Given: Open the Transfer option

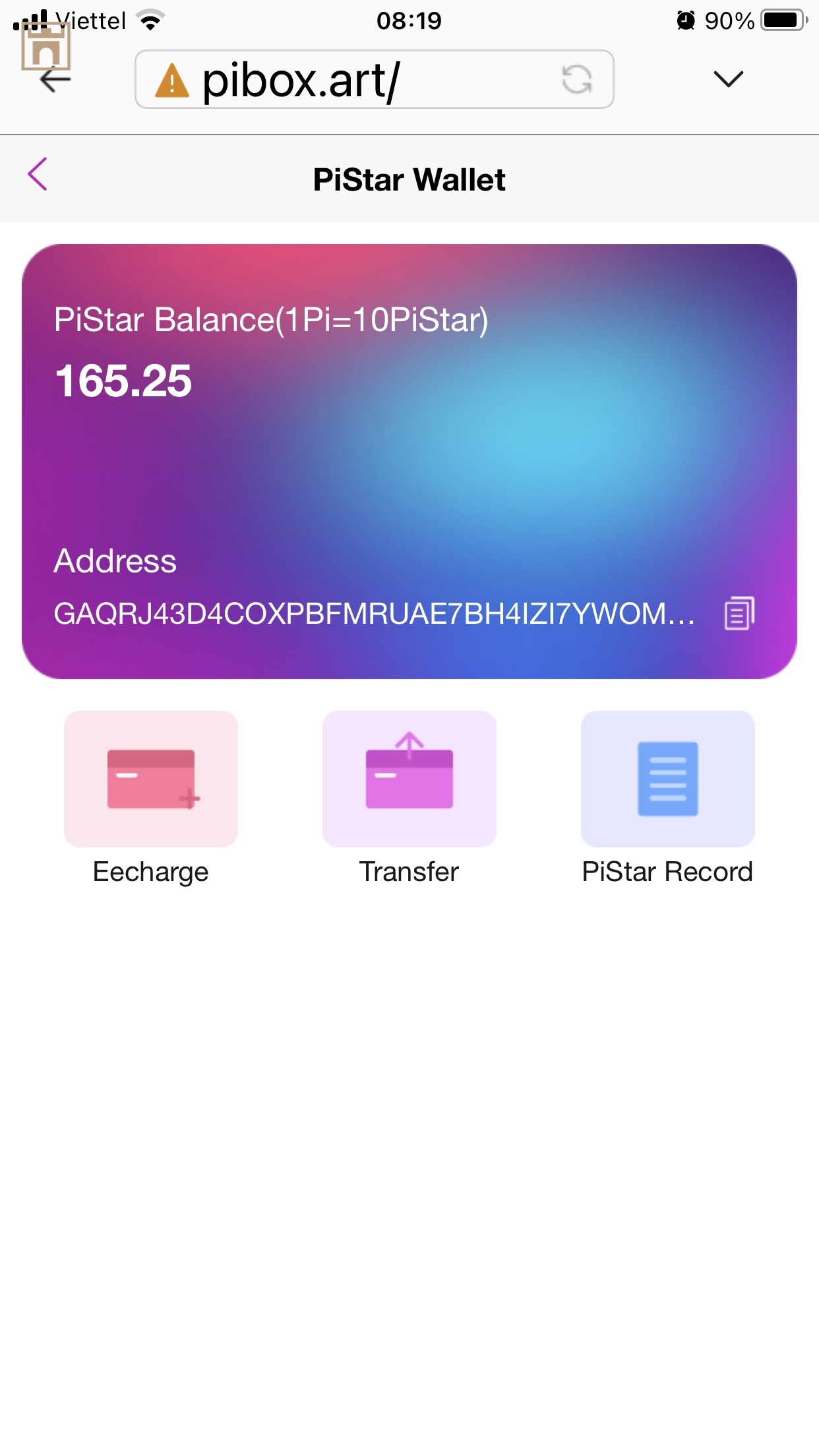Looking at the screenshot, I should point(409,779).
